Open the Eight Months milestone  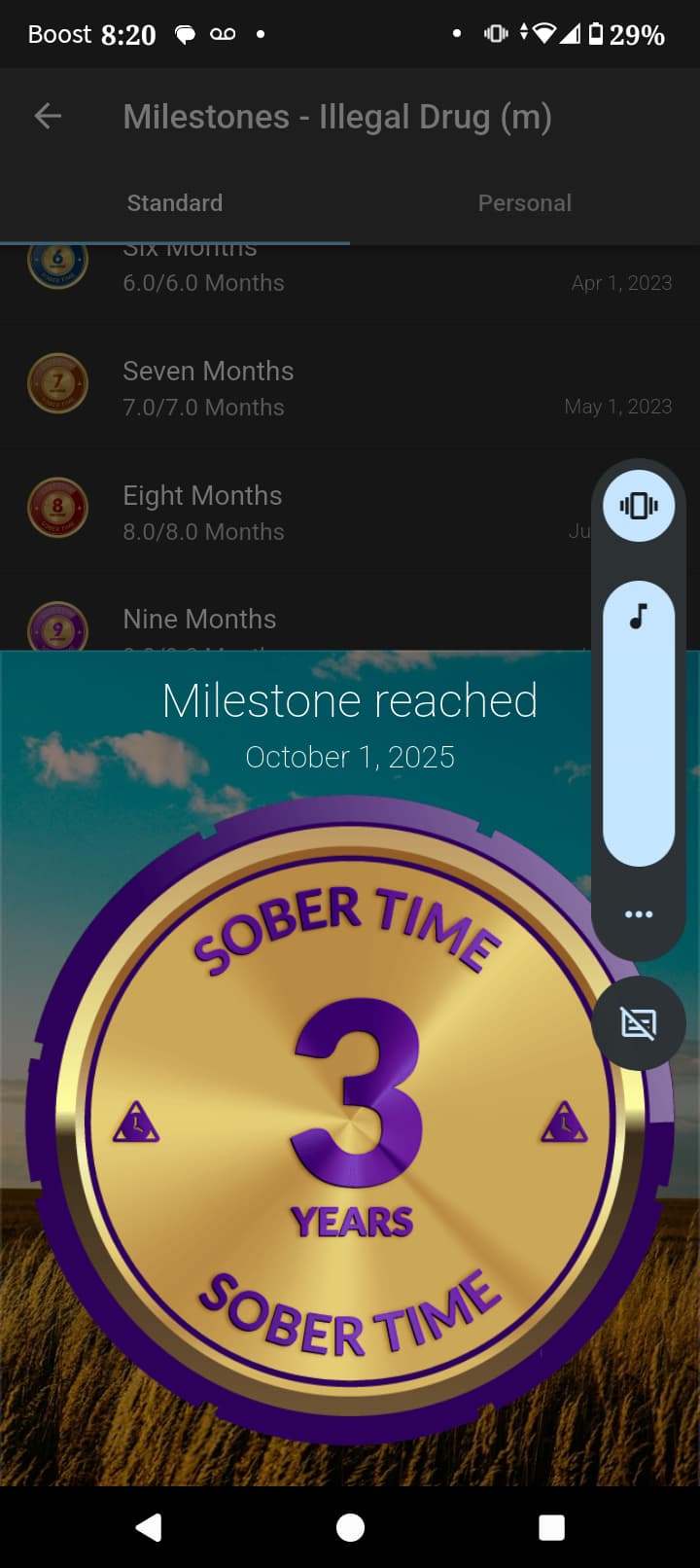[292, 512]
